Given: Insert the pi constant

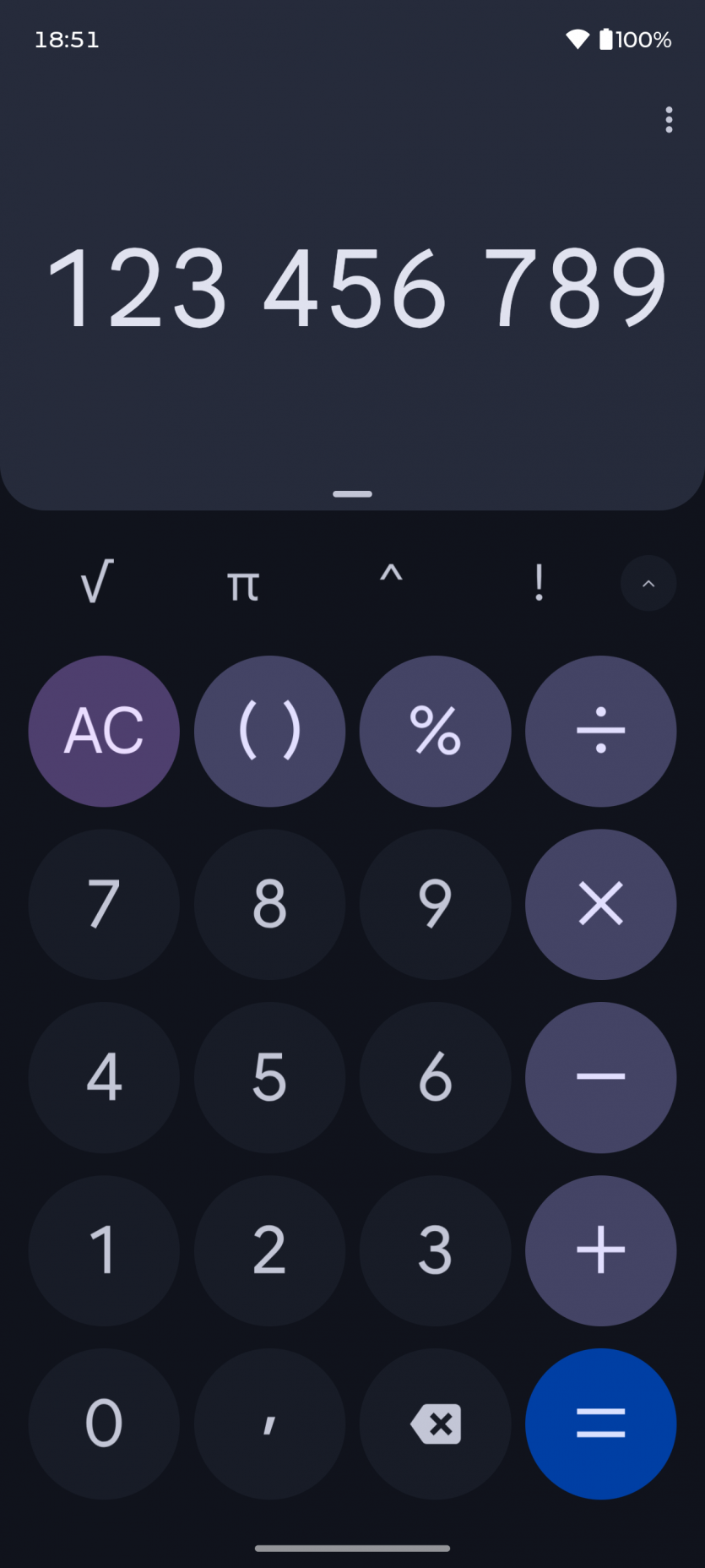Looking at the screenshot, I should 243,585.
